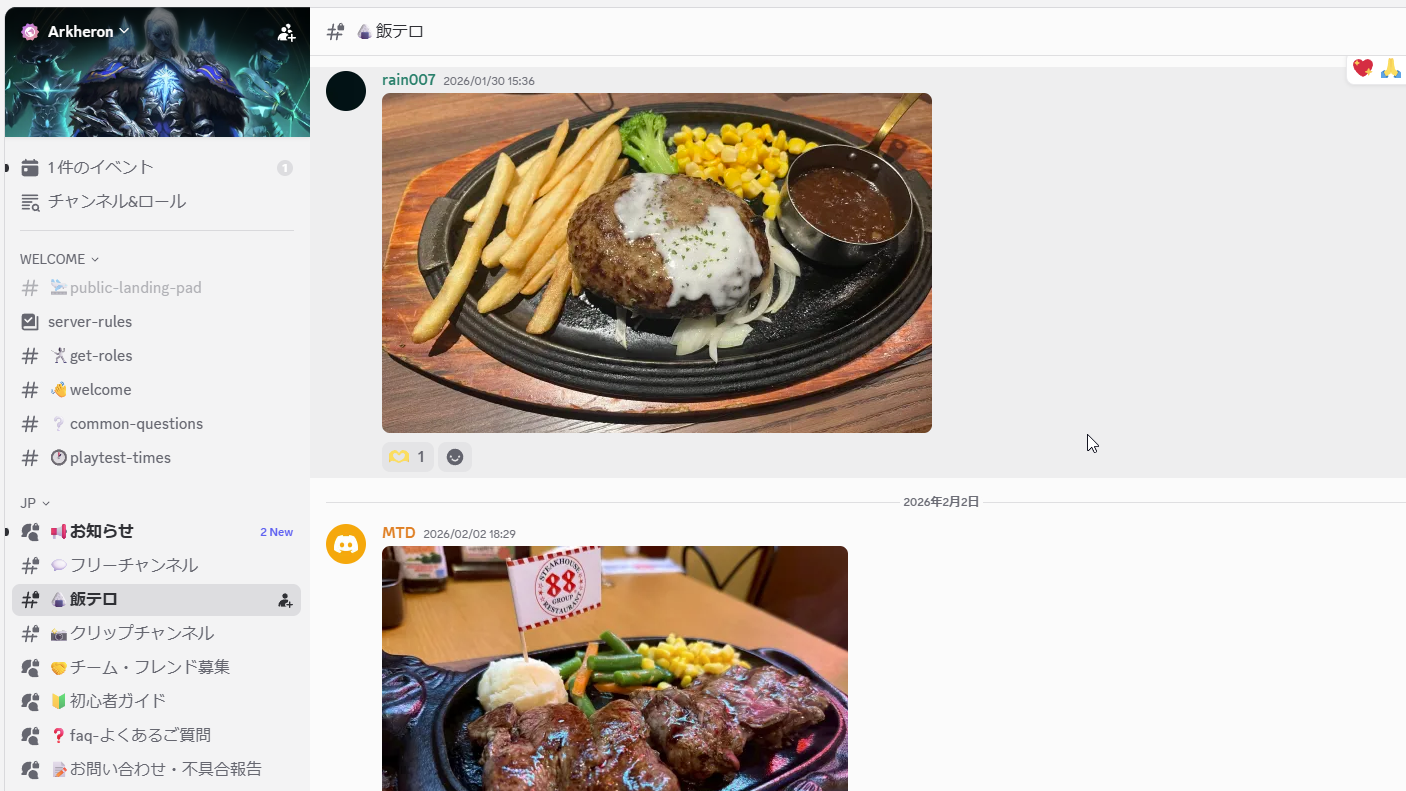Open the Arkheron server dropdown menu
This screenshot has height=791, width=1406.
tap(80, 32)
